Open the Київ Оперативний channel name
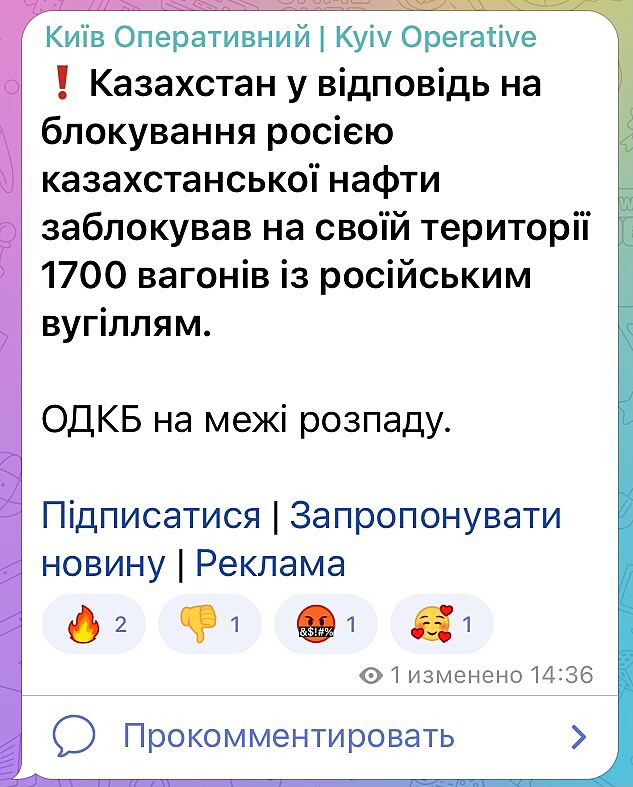633x787 pixels. 290,38
